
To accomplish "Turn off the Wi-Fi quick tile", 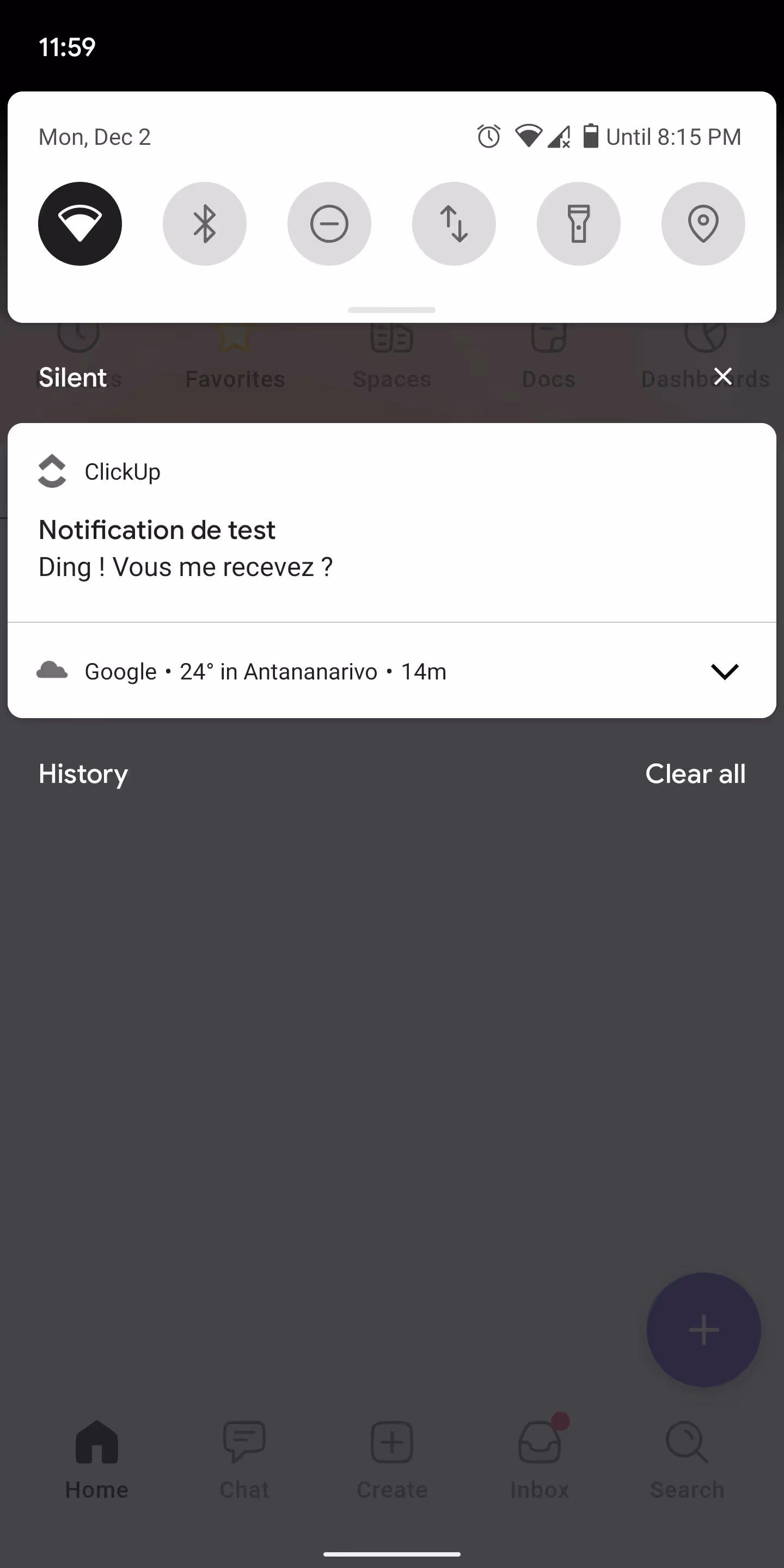I will [x=79, y=224].
